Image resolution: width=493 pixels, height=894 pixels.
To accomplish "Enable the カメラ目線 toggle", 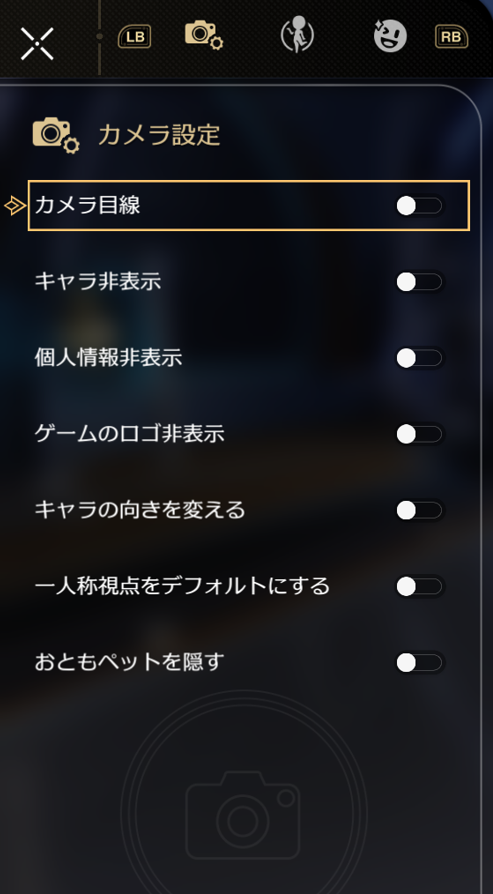I will click(419, 206).
